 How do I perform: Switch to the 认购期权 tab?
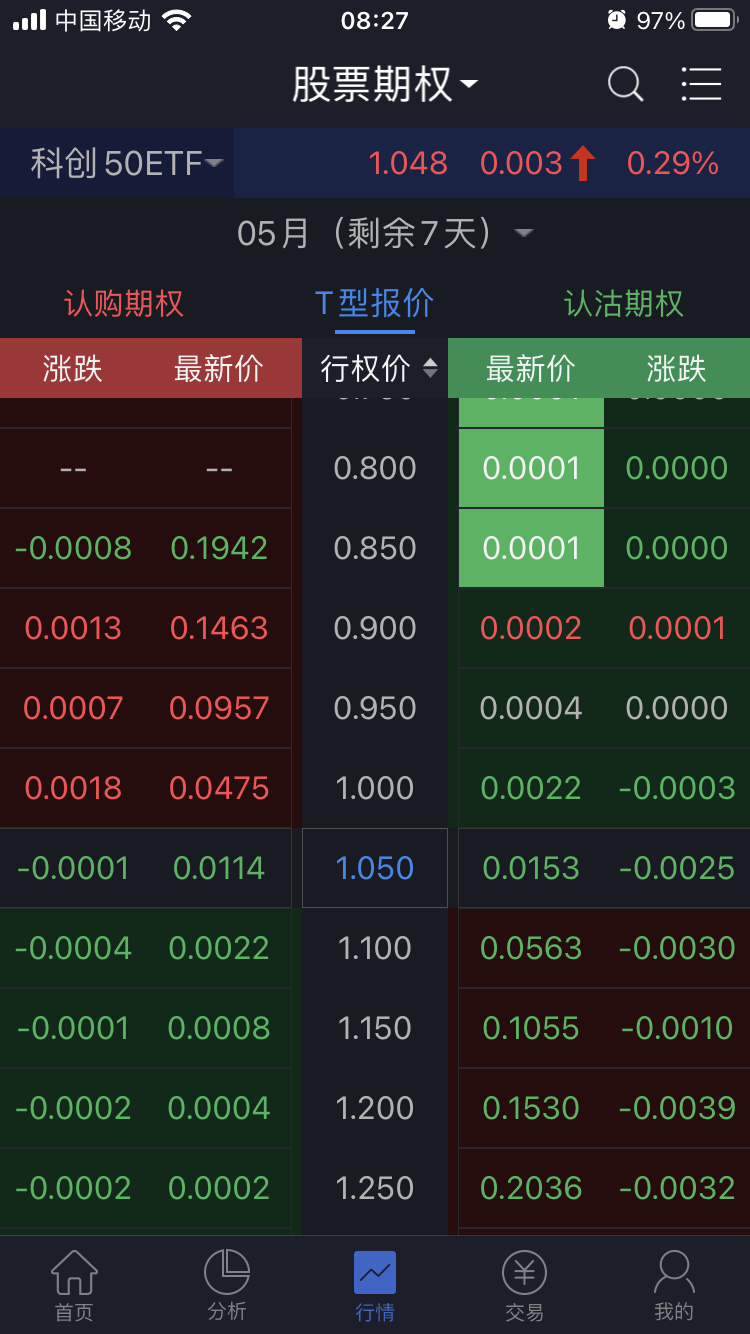(124, 303)
